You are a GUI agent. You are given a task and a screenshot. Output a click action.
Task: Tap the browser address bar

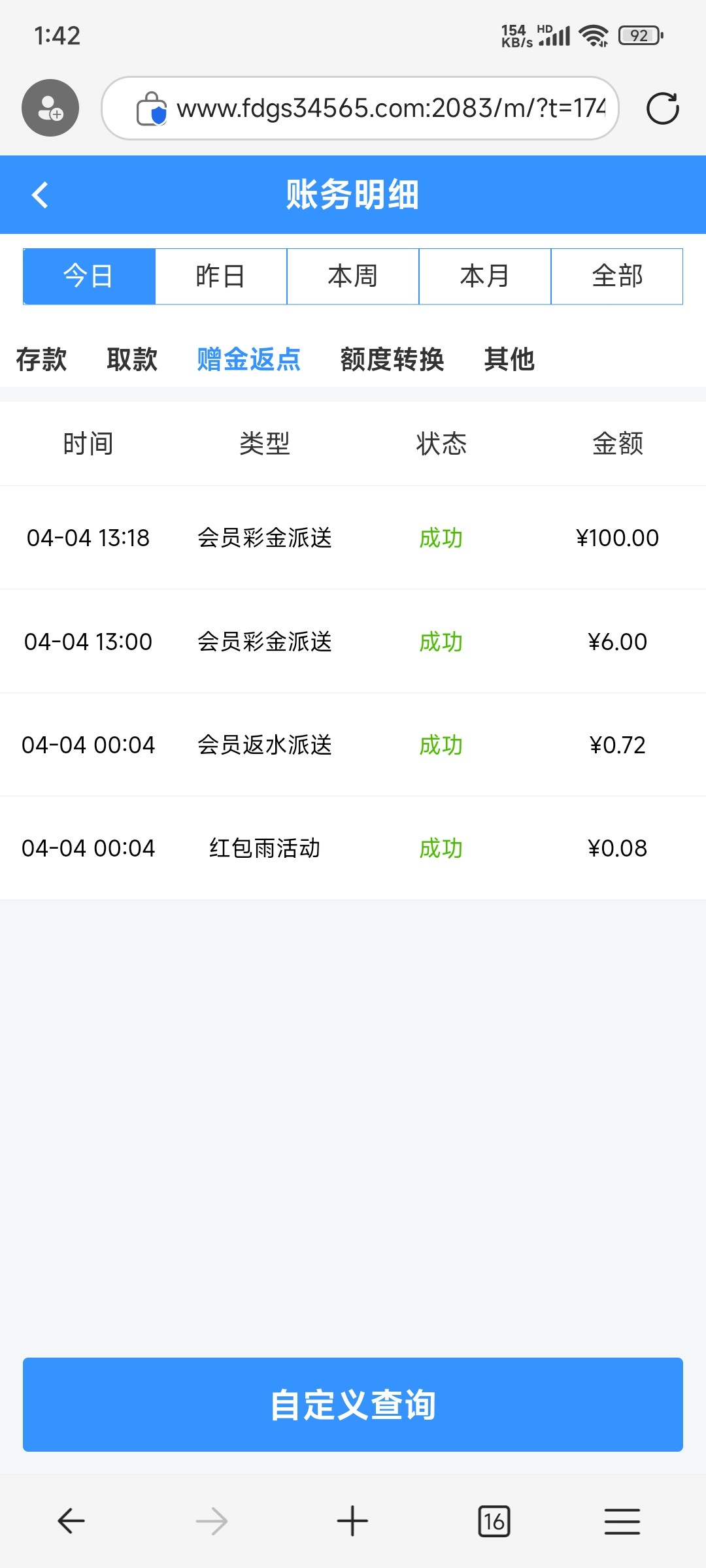pos(379,108)
